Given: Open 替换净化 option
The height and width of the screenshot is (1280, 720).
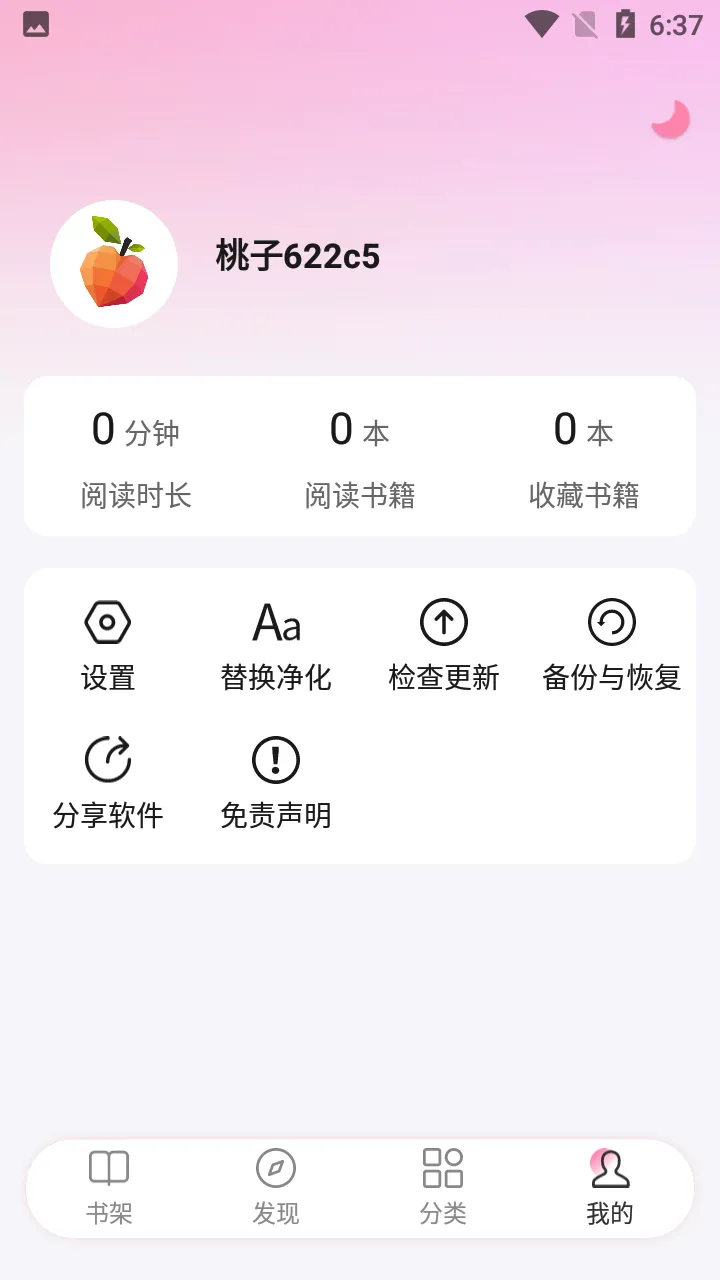Looking at the screenshot, I should point(276,646).
